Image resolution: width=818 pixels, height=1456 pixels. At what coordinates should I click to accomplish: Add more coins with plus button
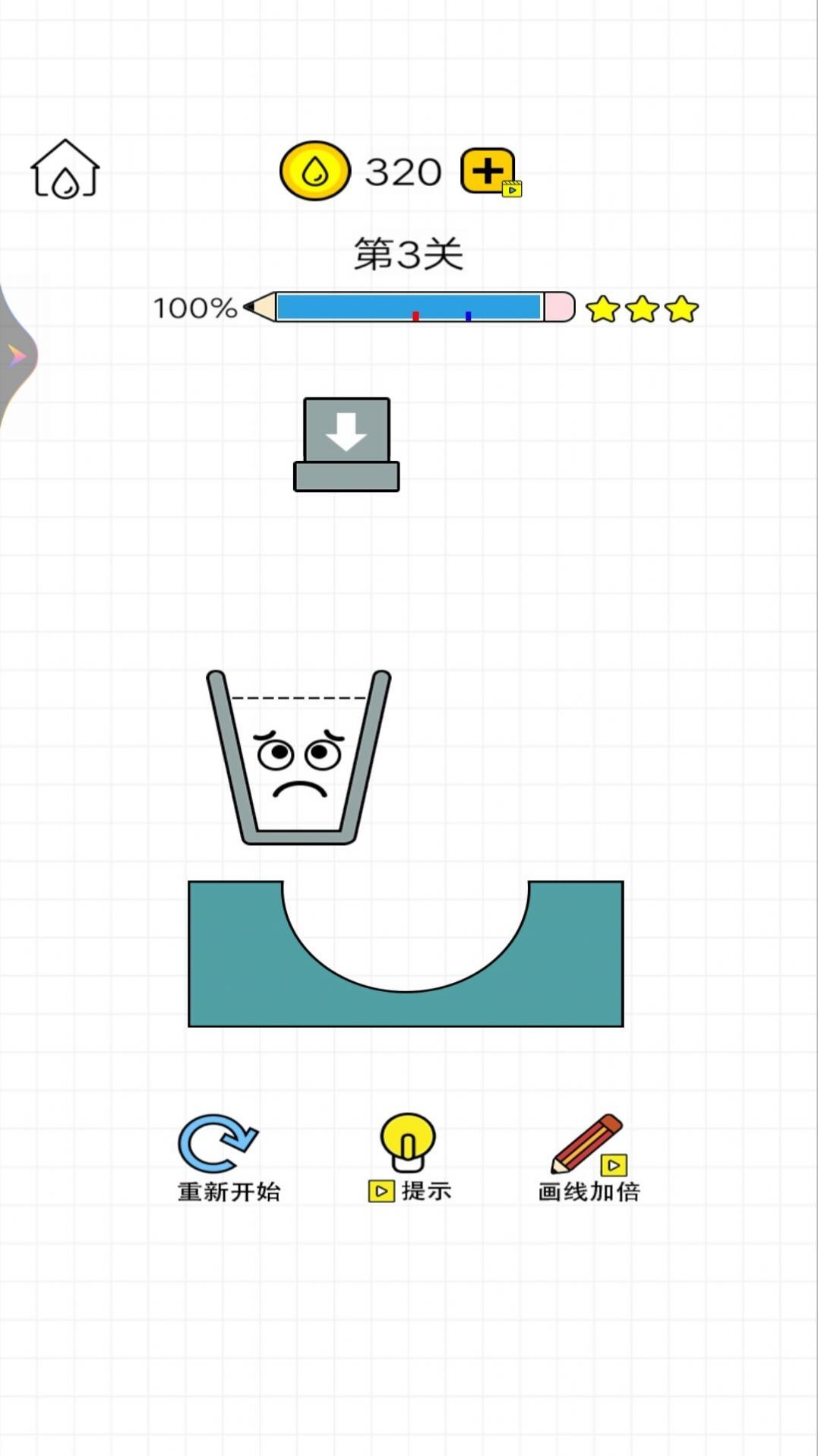[x=488, y=171]
